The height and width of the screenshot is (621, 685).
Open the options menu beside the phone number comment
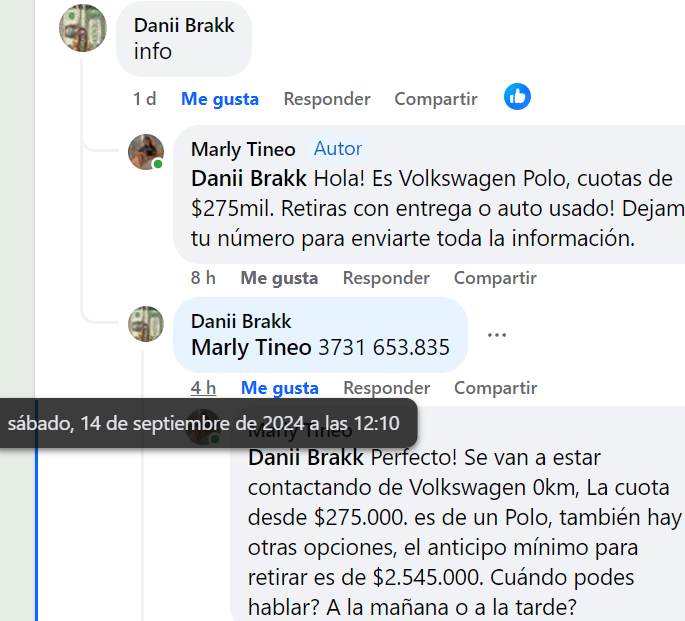point(497,335)
